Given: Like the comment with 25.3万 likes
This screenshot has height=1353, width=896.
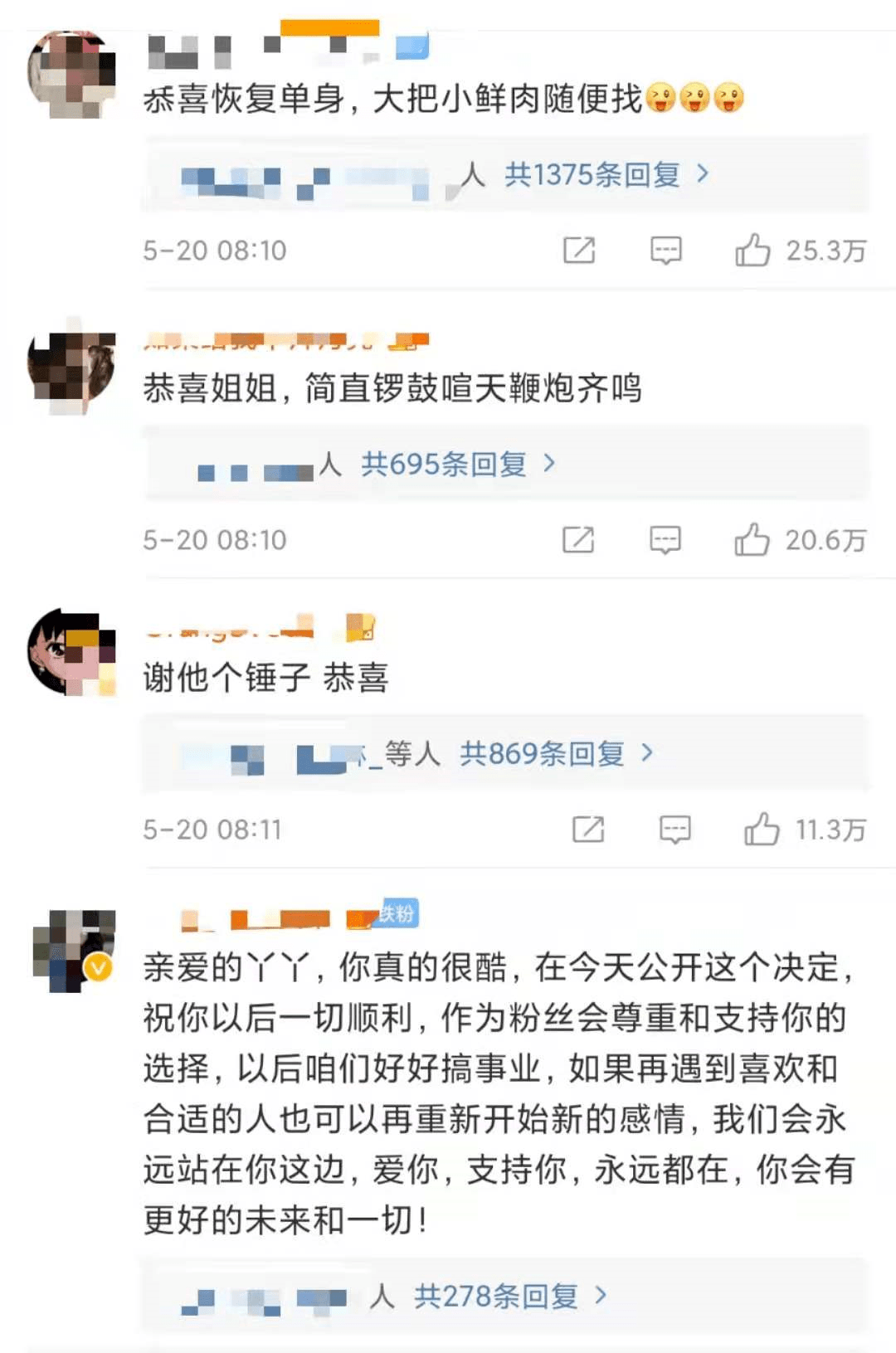Looking at the screenshot, I should 752,250.
